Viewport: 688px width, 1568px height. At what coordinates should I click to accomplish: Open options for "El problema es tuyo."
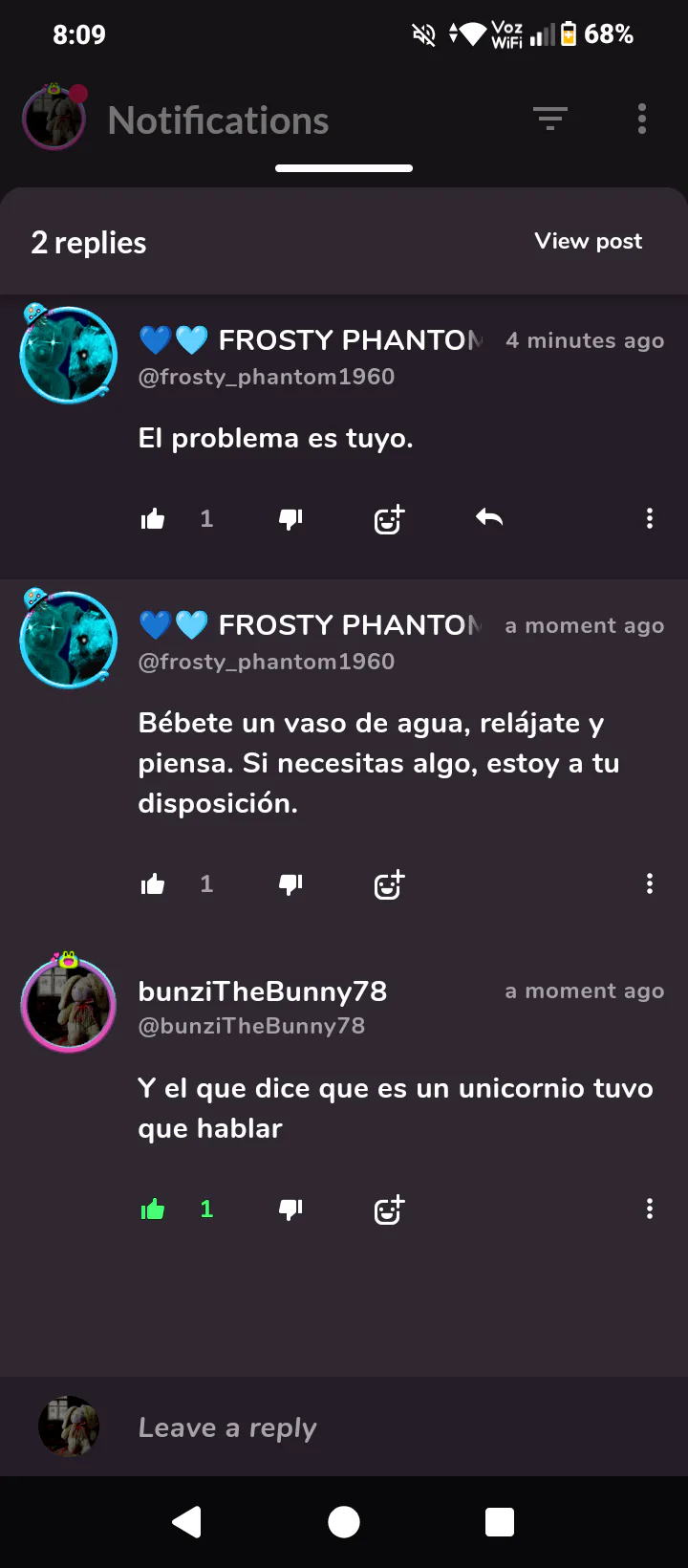650,518
